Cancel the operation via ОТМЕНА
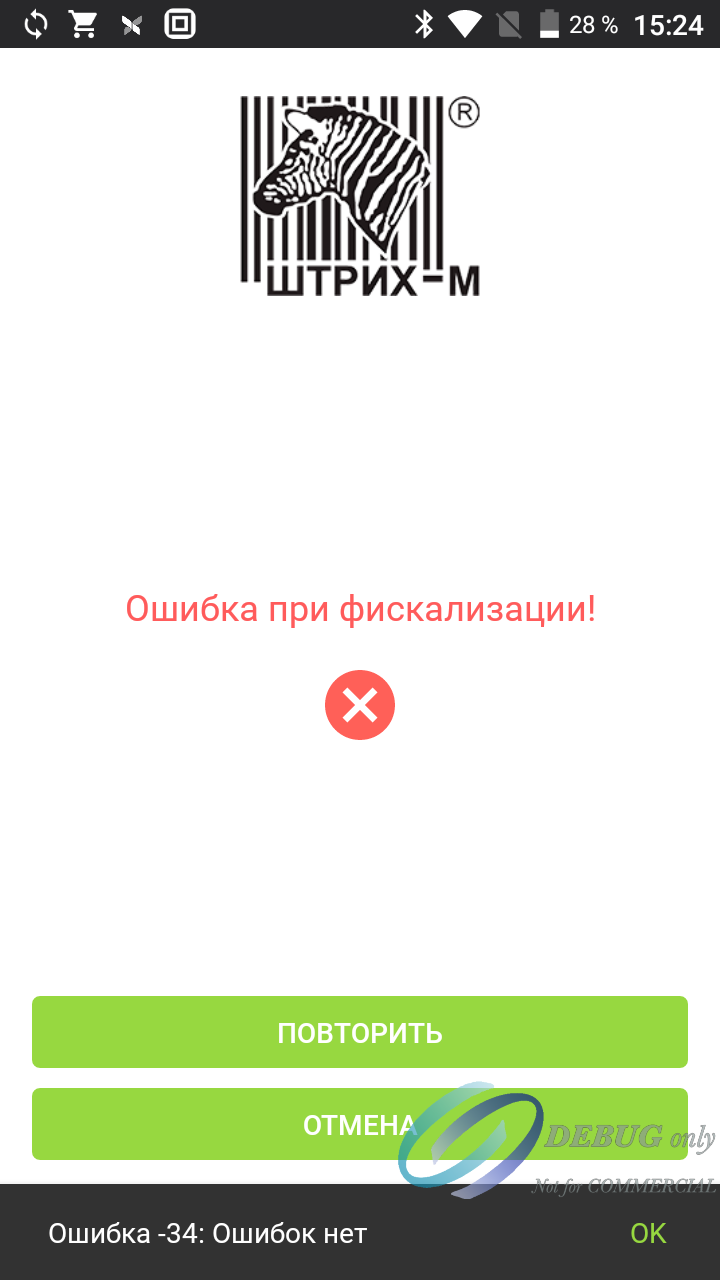Viewport: 720px width, 1280px height. 360,1124
